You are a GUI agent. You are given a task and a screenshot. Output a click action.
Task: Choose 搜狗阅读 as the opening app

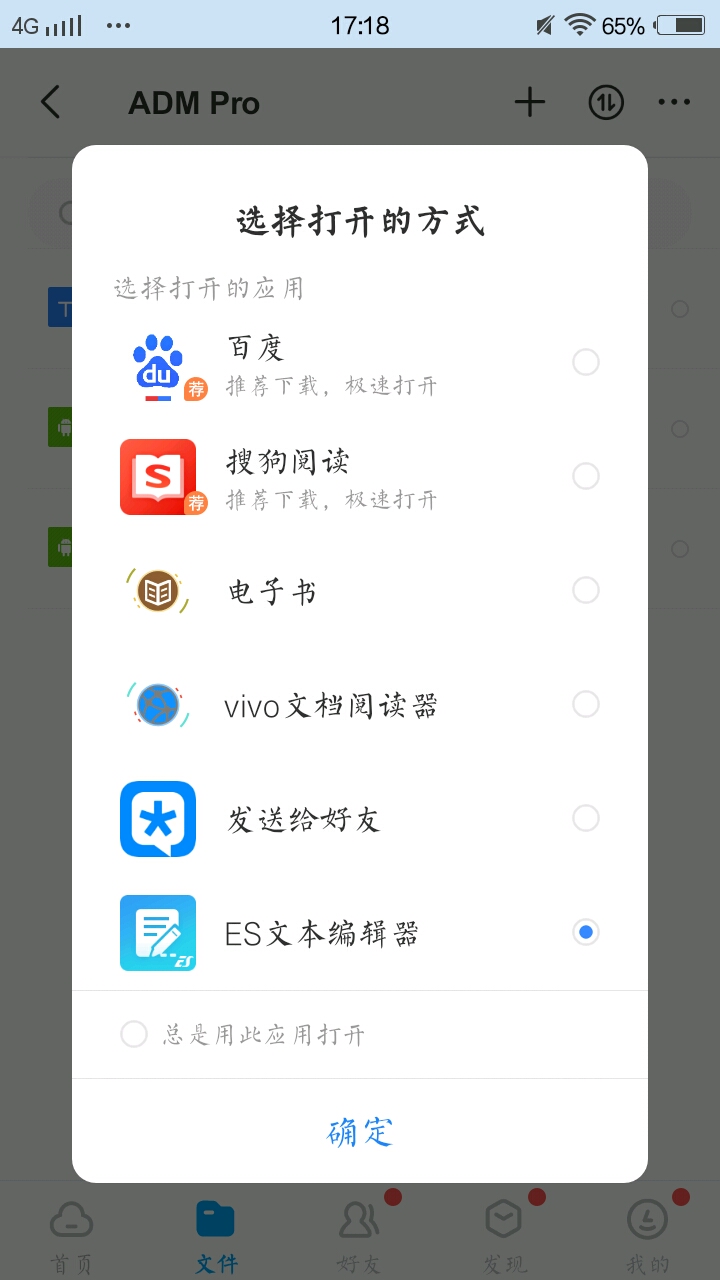click(x=585, y=476)
